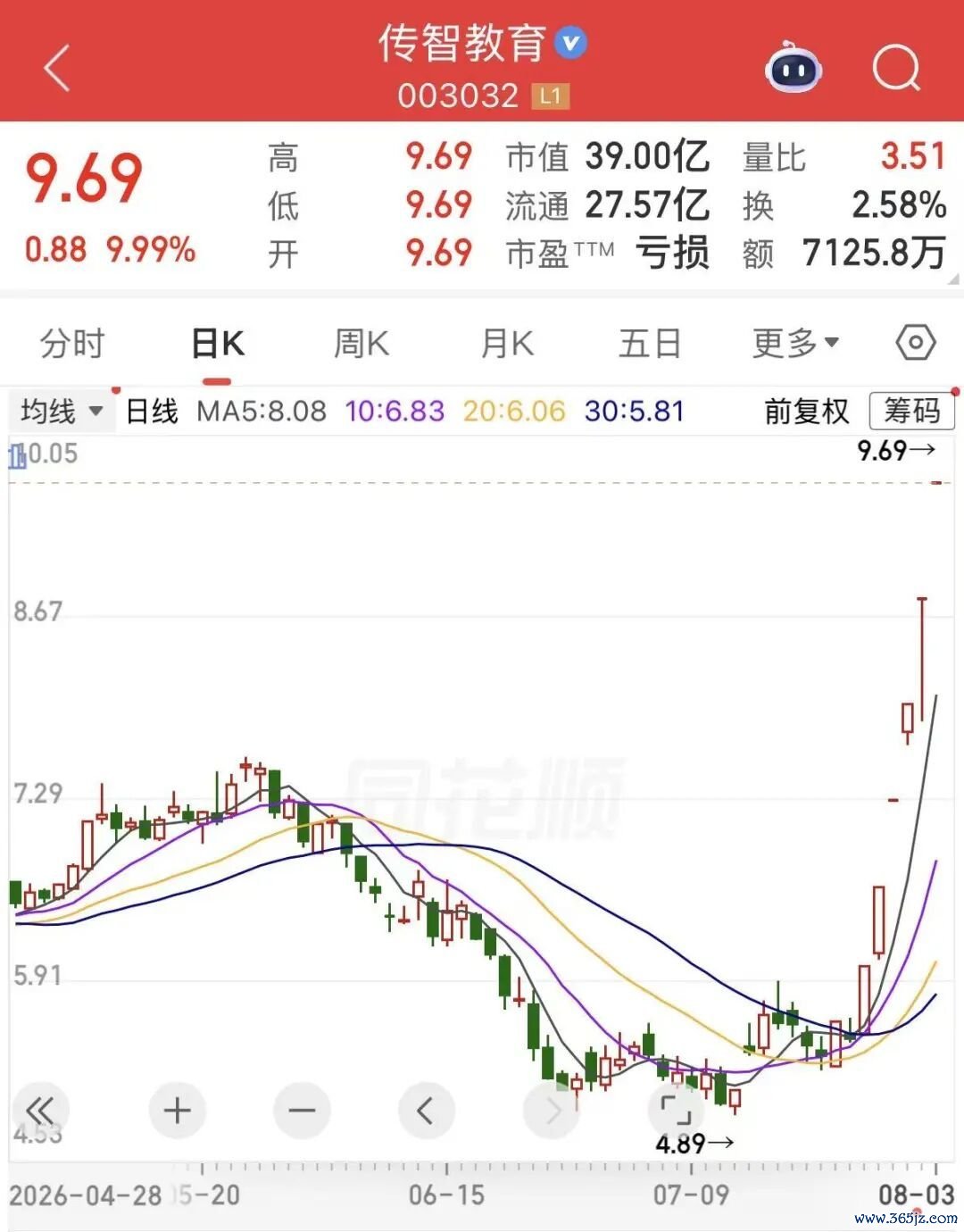Switch to the 周K chart

point(361,343)
